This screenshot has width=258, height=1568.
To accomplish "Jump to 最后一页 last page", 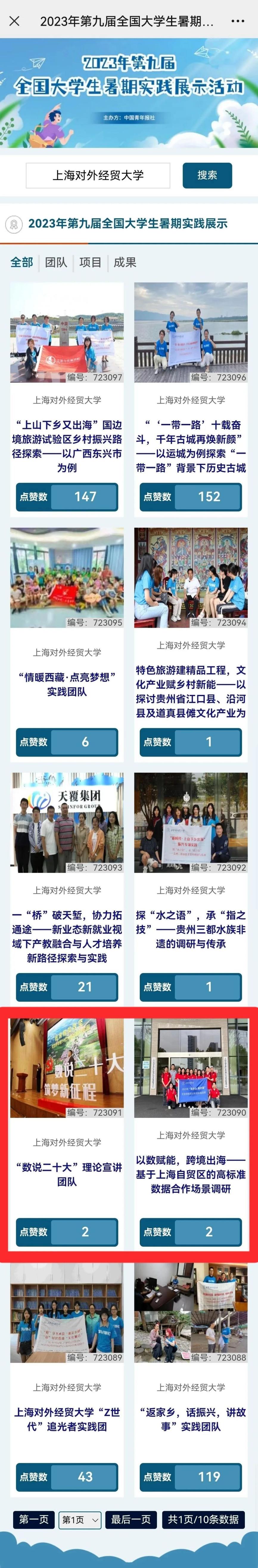I will 130,1519.
